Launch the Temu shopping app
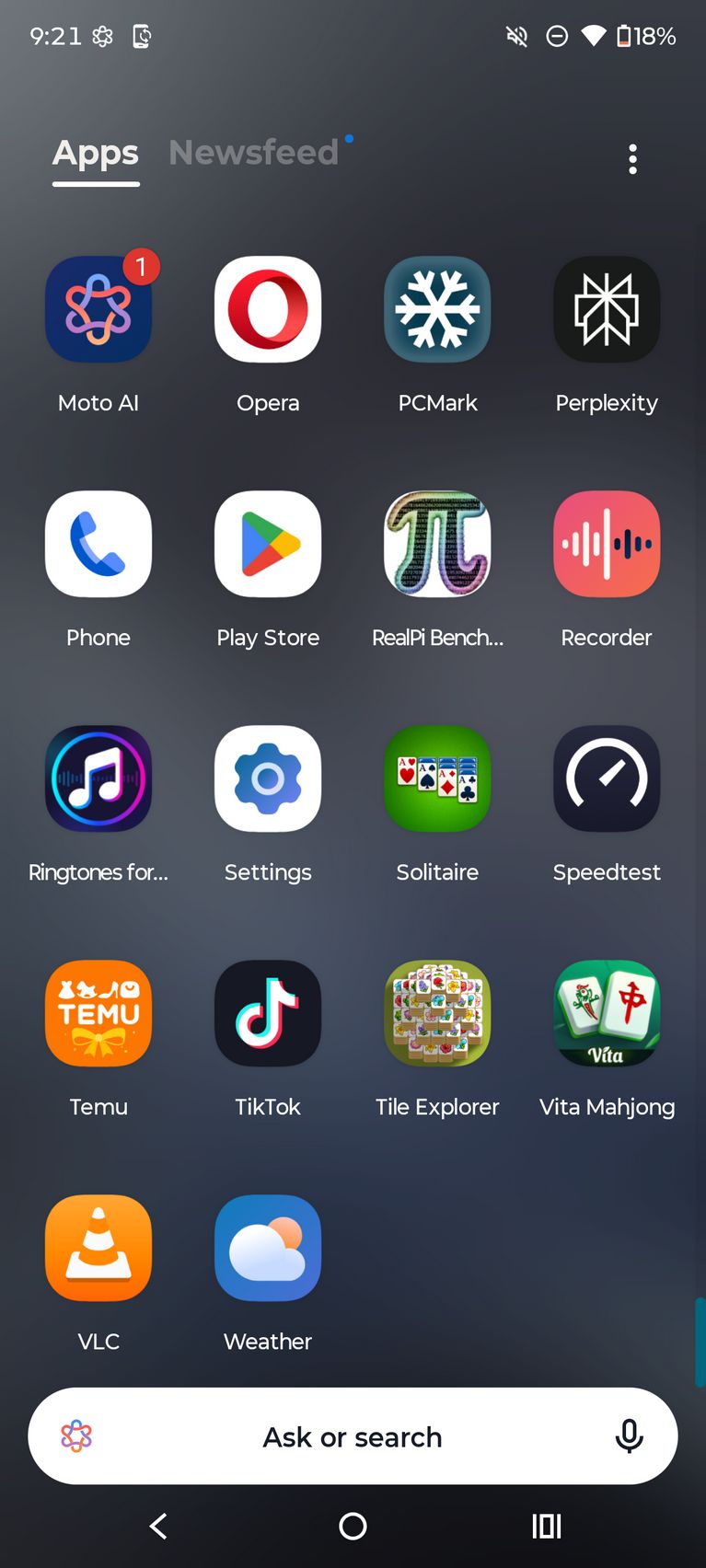 click(x=98, y=1014)
